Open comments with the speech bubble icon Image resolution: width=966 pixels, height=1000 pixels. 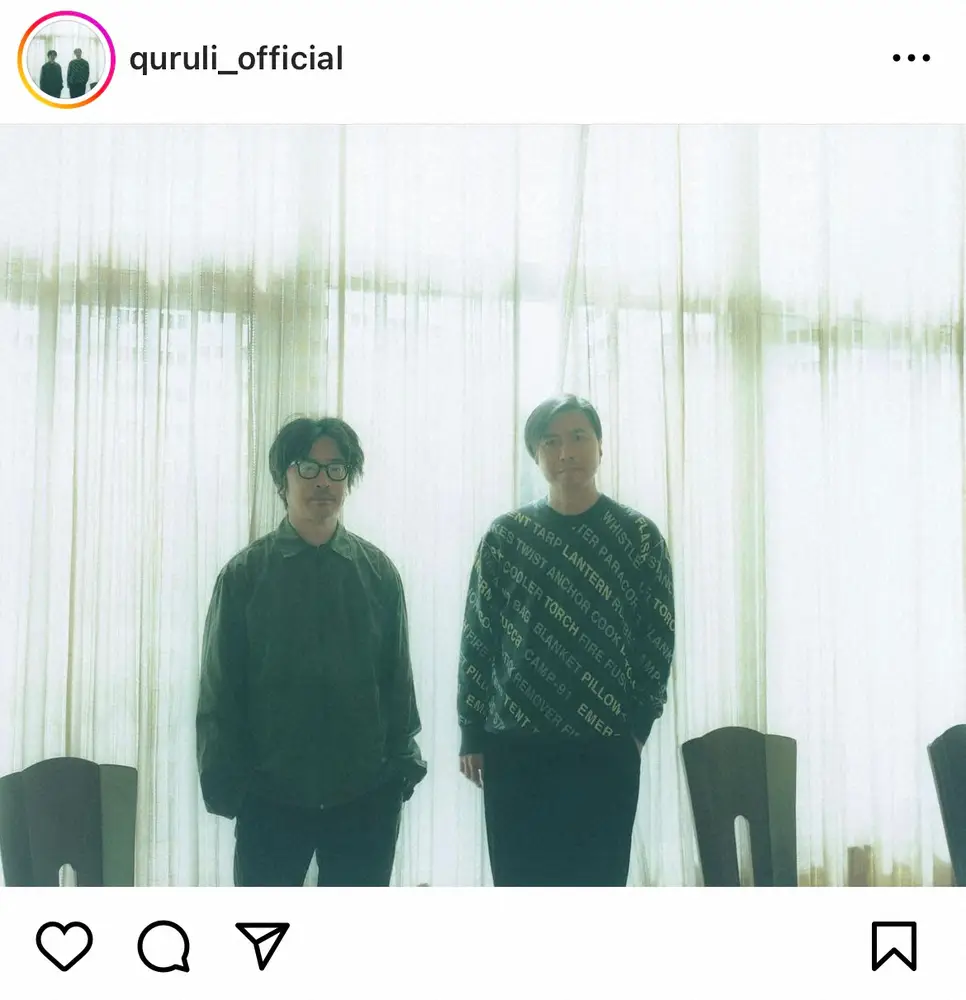[163, 945]
